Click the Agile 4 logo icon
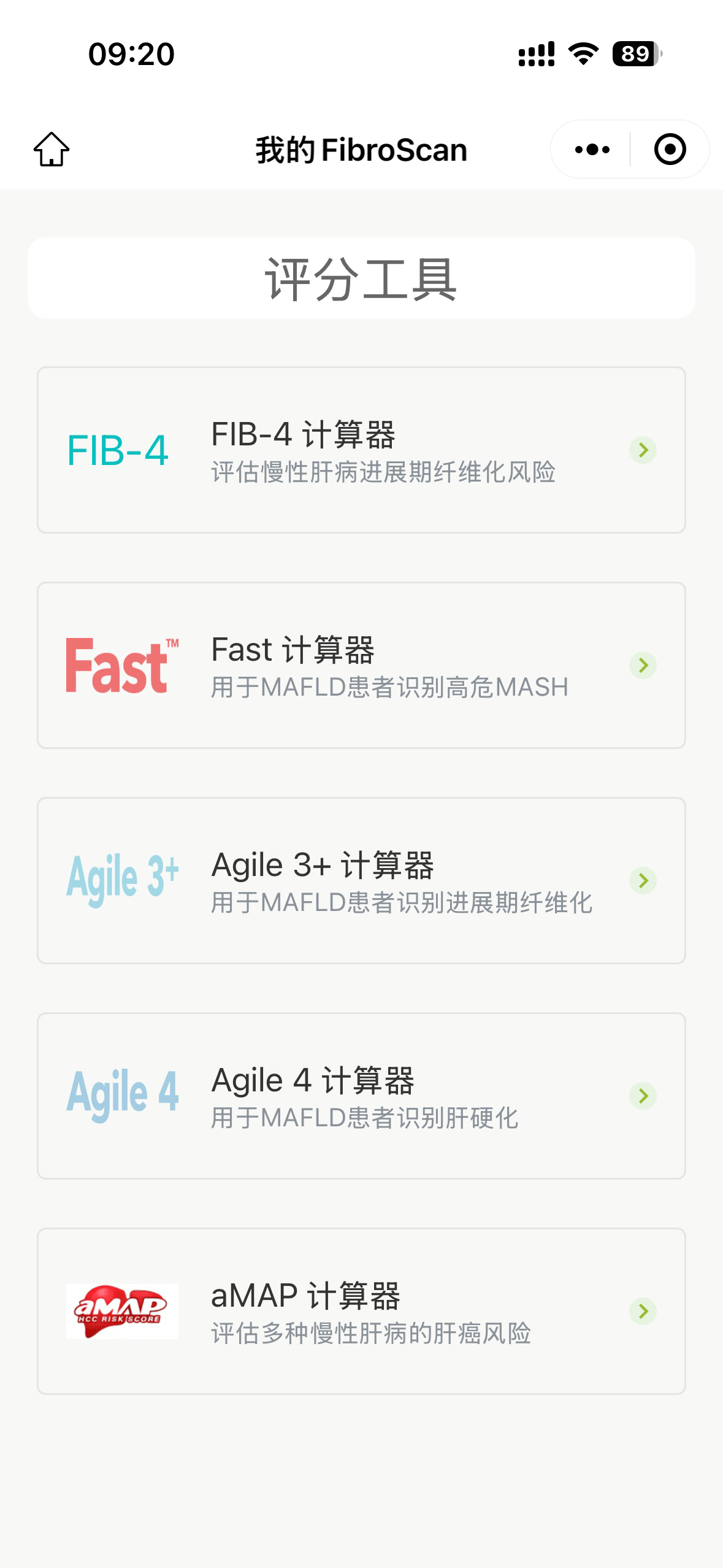 pyautogui.click(x=120, y=1092)
